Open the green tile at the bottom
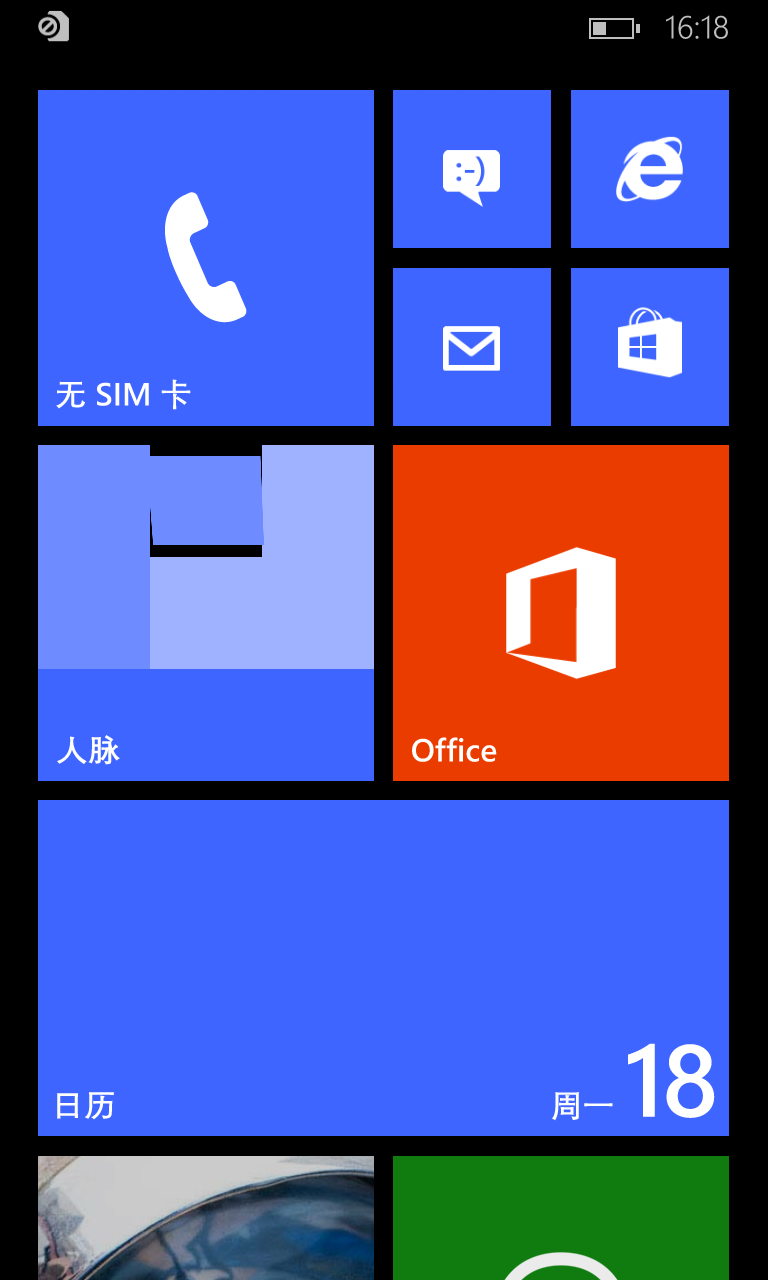 pos(561,1218)
